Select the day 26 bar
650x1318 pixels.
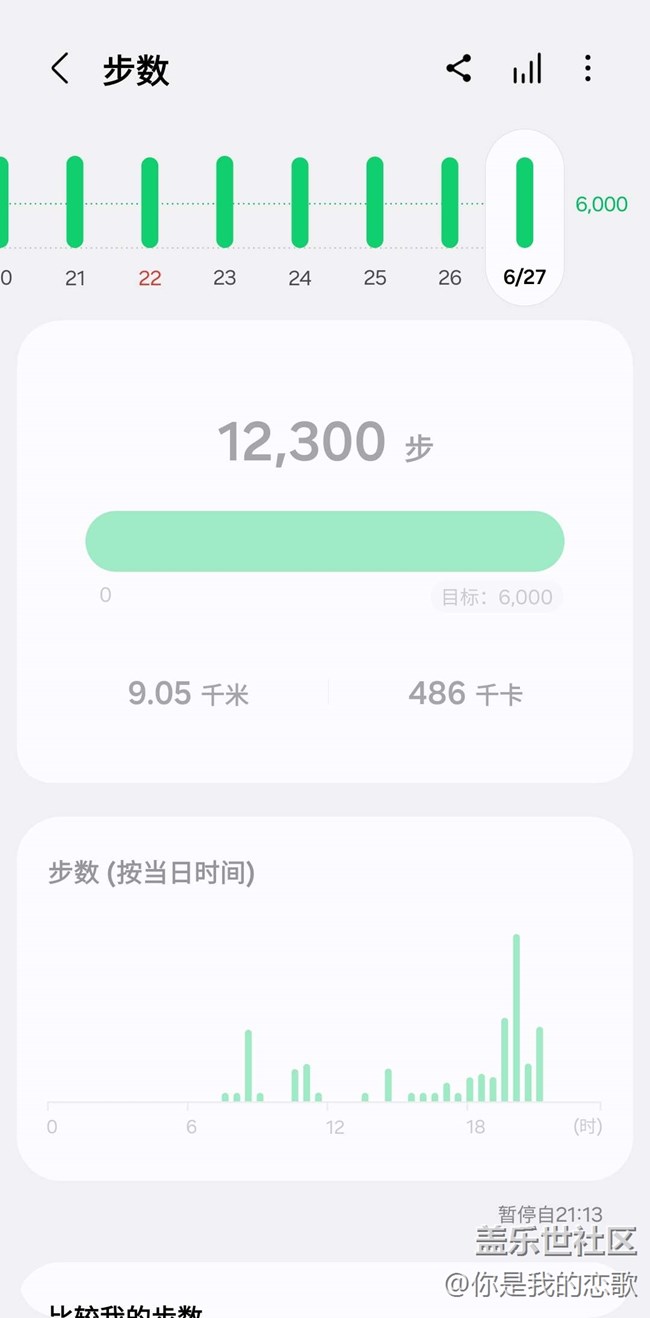pyautogui.click(x=450, y=203)
